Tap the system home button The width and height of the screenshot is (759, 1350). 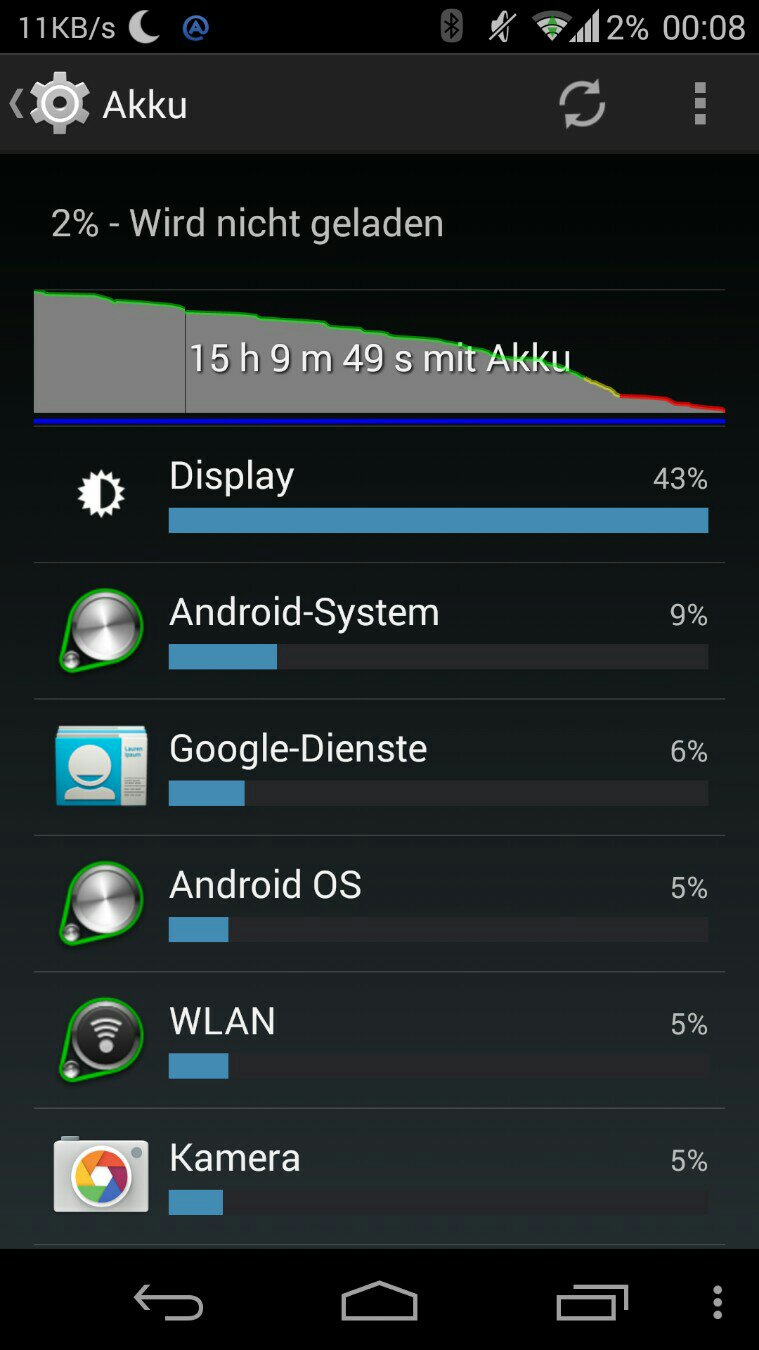(x=379, y=1302)
